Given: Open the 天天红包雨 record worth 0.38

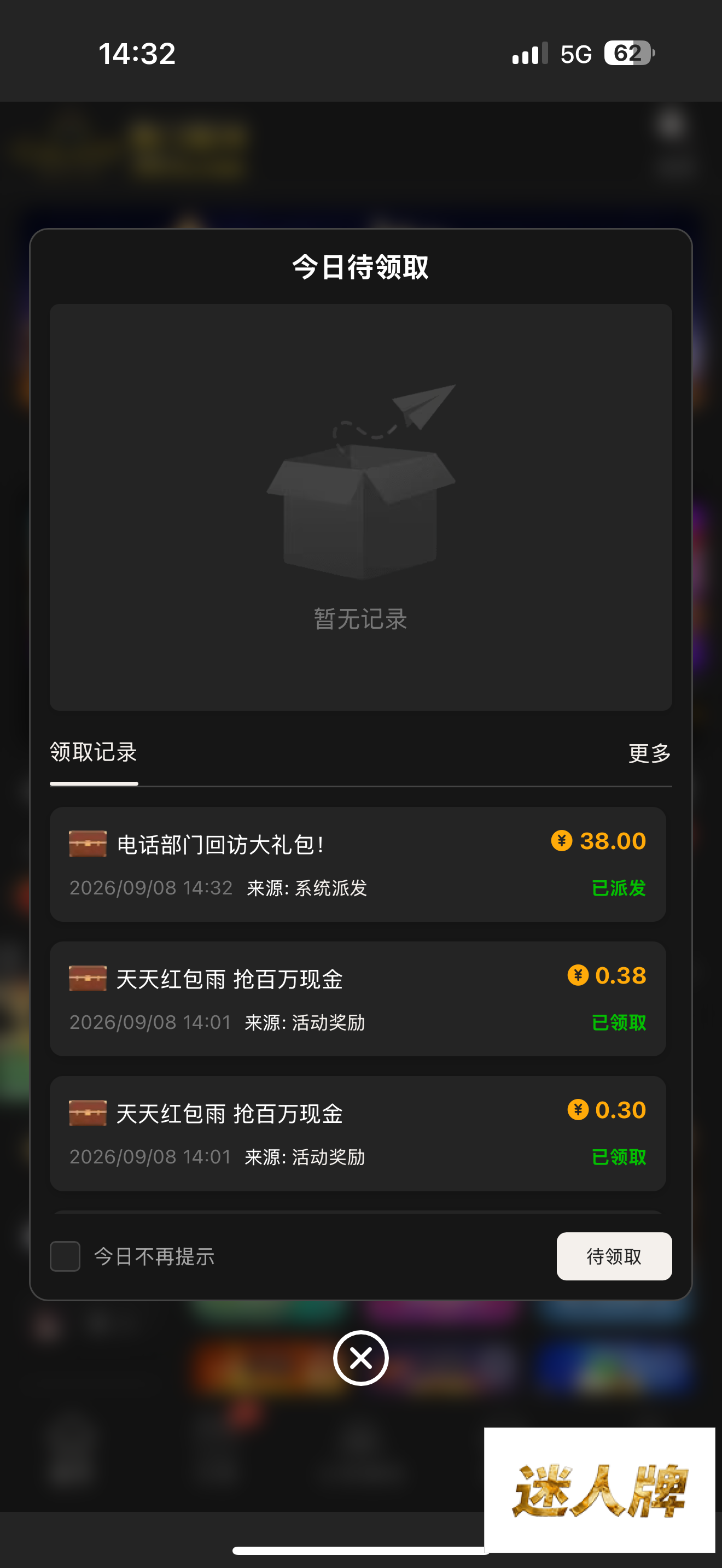Looking at the screenshot, I should [x=358, y=998].
